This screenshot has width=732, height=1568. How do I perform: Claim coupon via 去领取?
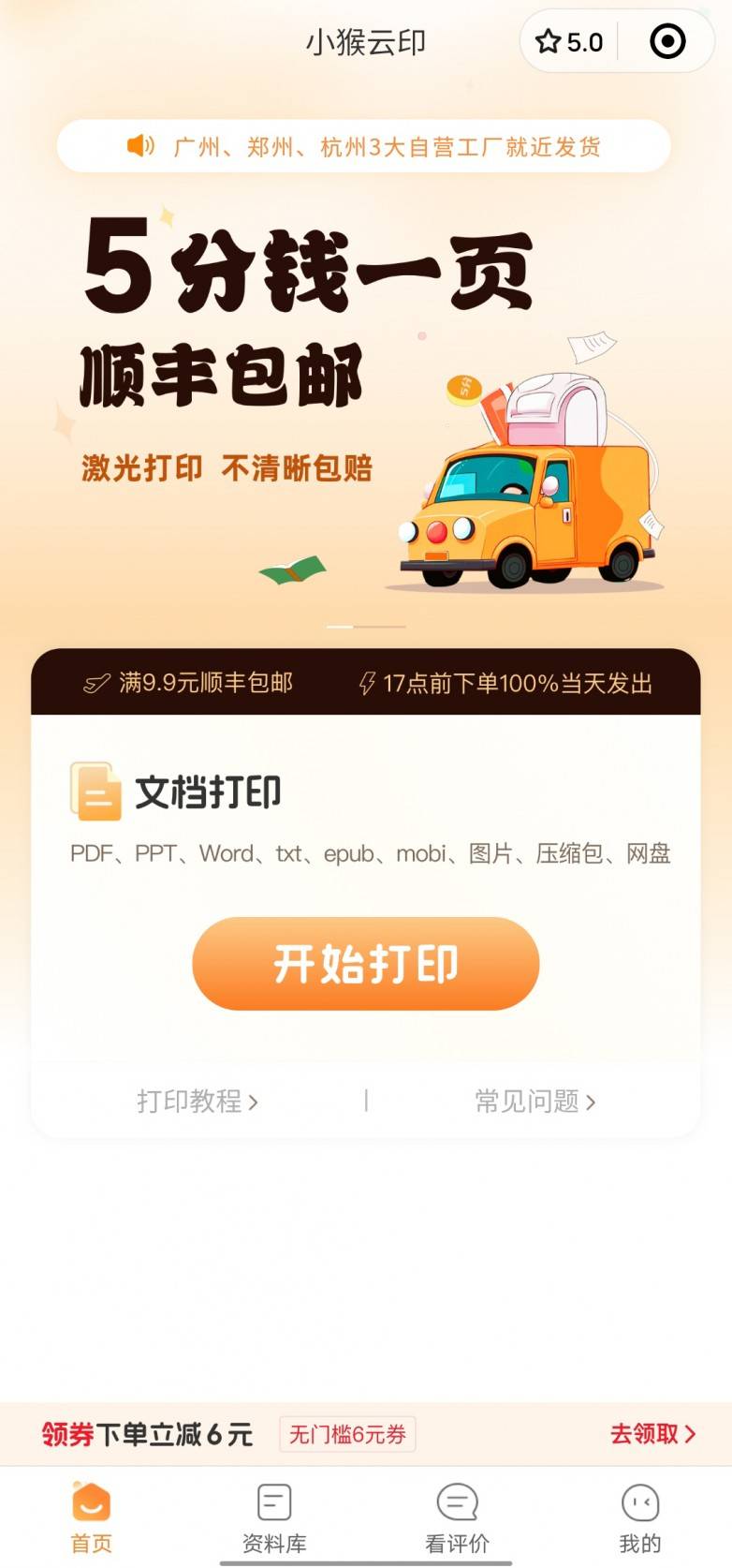[x=652, y=1434]
